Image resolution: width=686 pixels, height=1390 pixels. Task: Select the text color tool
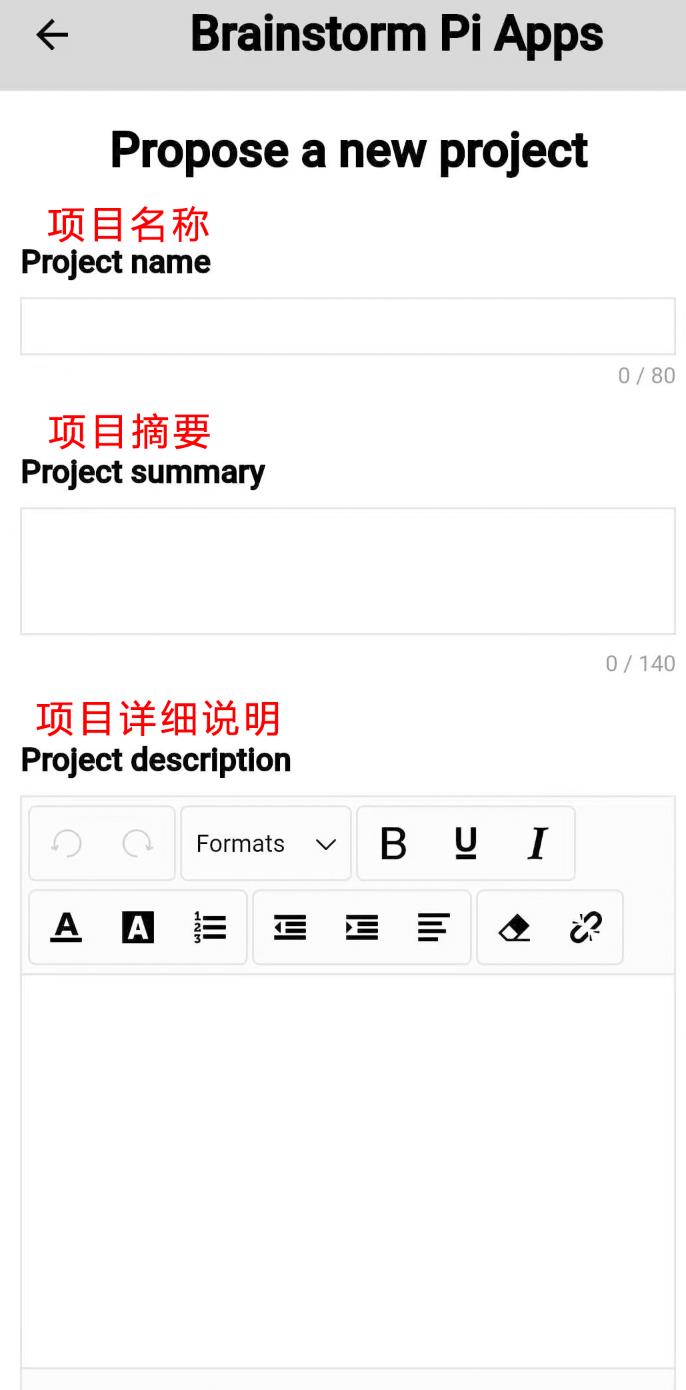66,928
